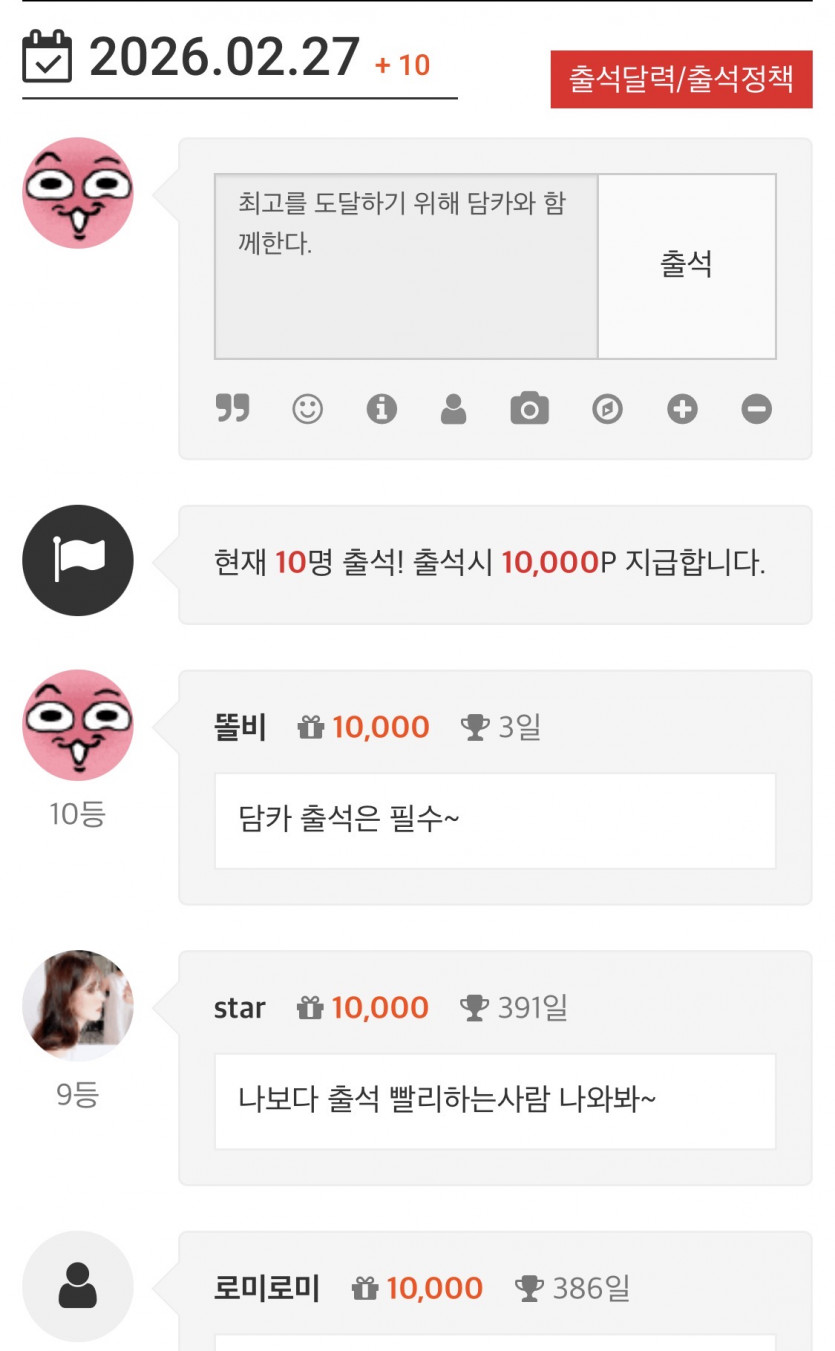
Task: Attach a photo using the camera icon
Action: tap(531, 409)
